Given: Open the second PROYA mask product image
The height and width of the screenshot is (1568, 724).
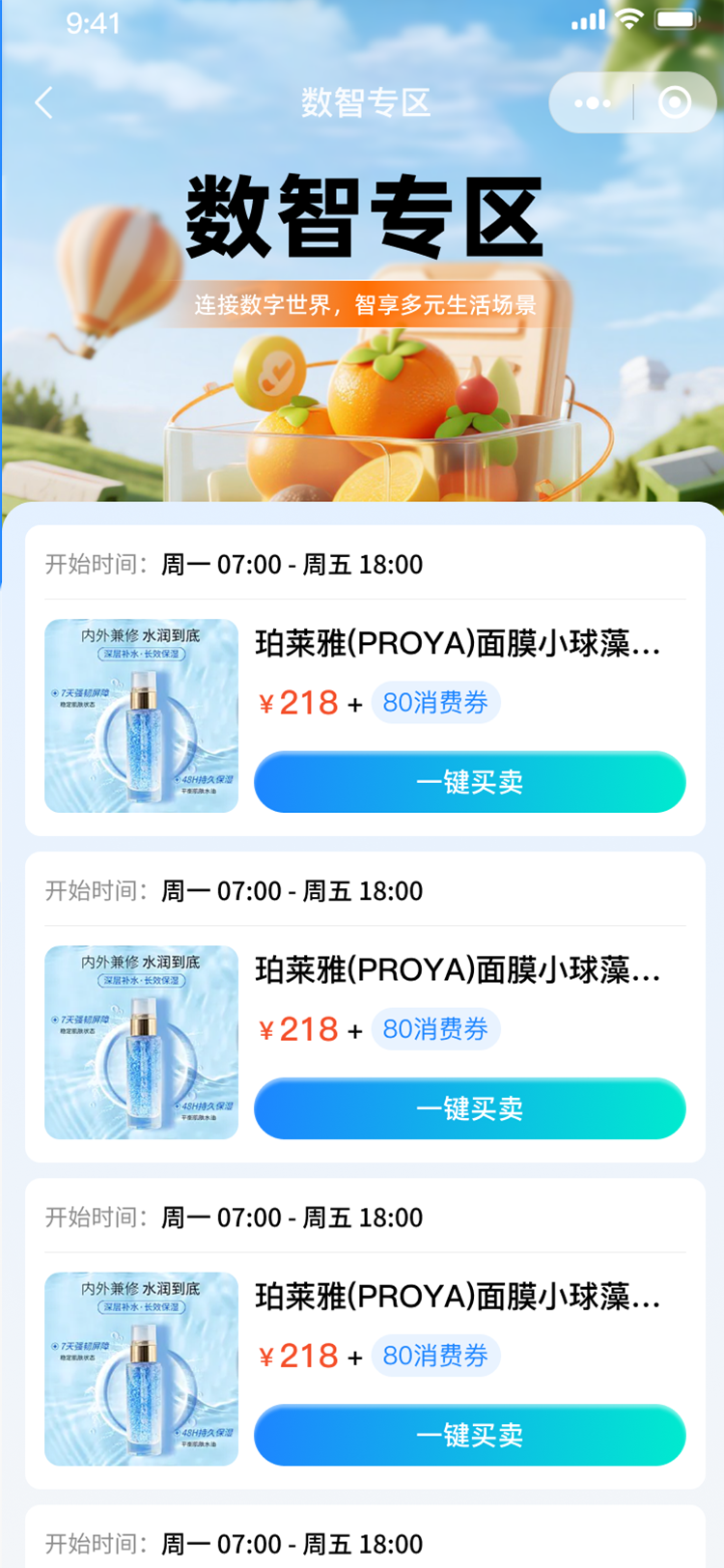Looking at the screenshot, I should click(x=141, y=1042).
